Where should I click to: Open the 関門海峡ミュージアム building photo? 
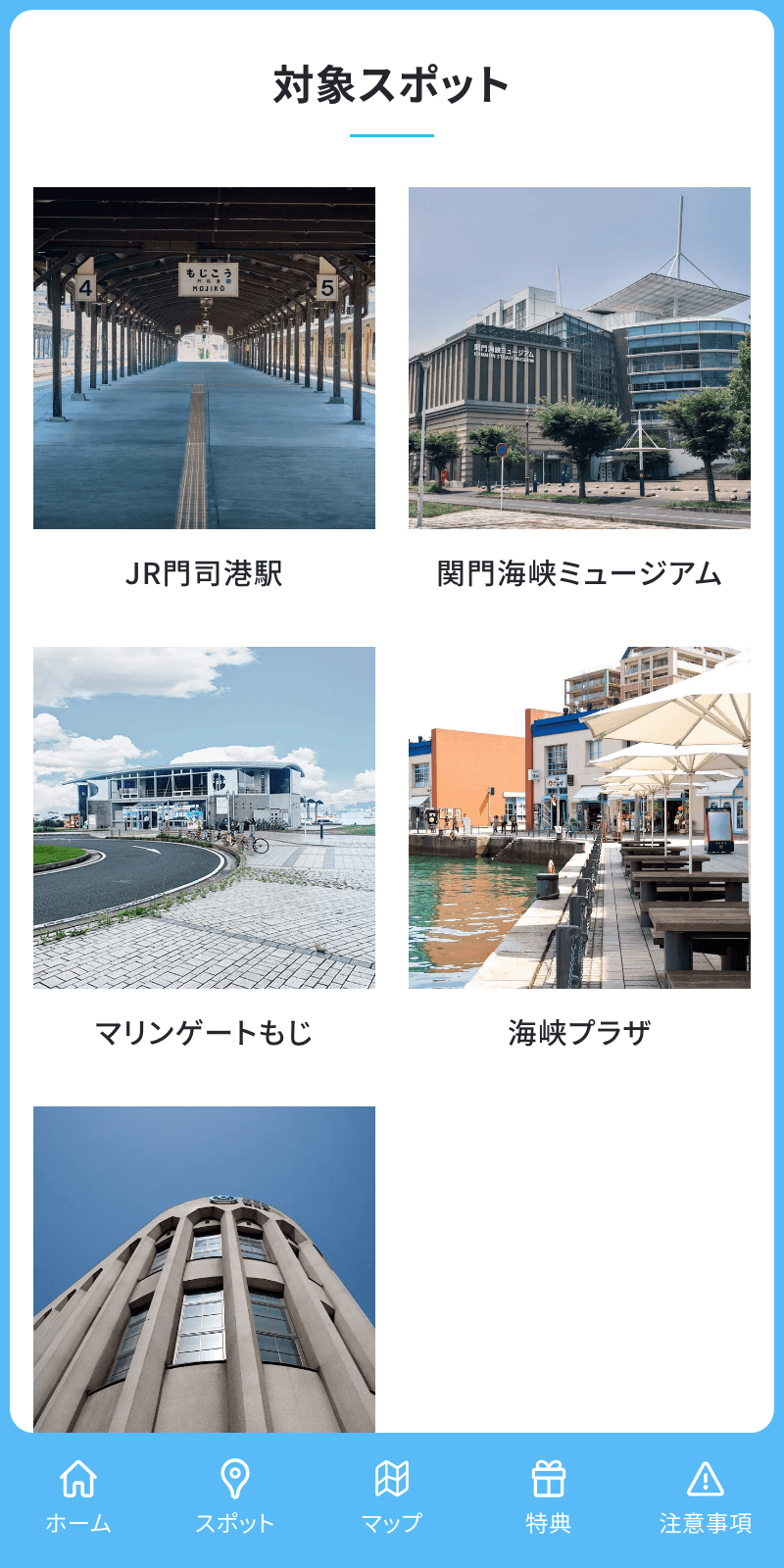pyautogui.click(x=579, y=359)
